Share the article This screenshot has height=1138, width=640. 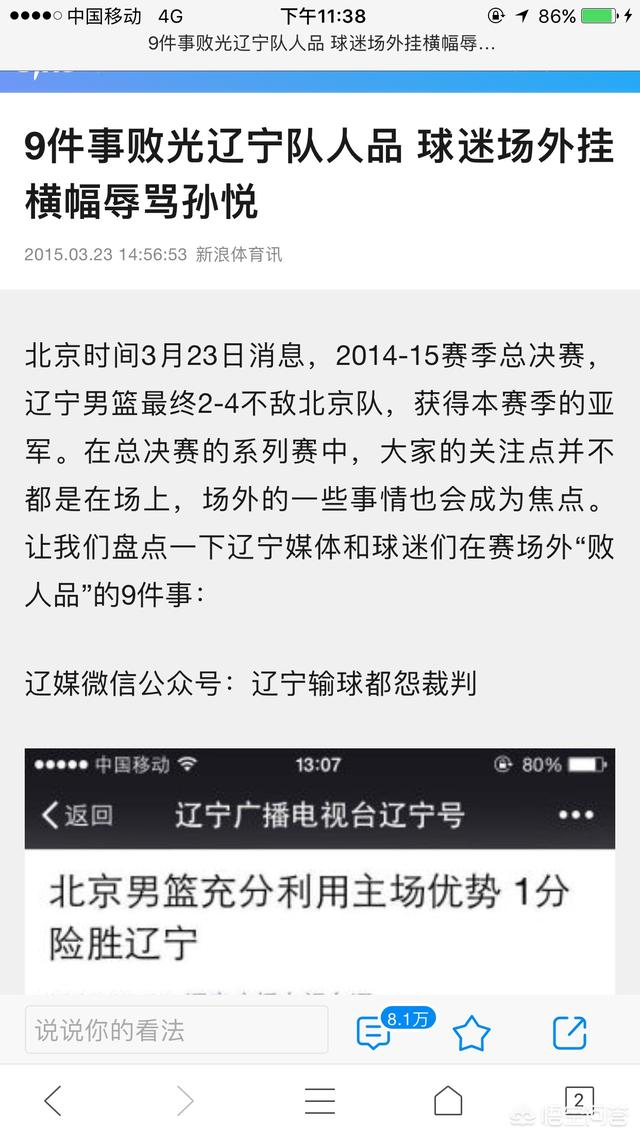570,1032
